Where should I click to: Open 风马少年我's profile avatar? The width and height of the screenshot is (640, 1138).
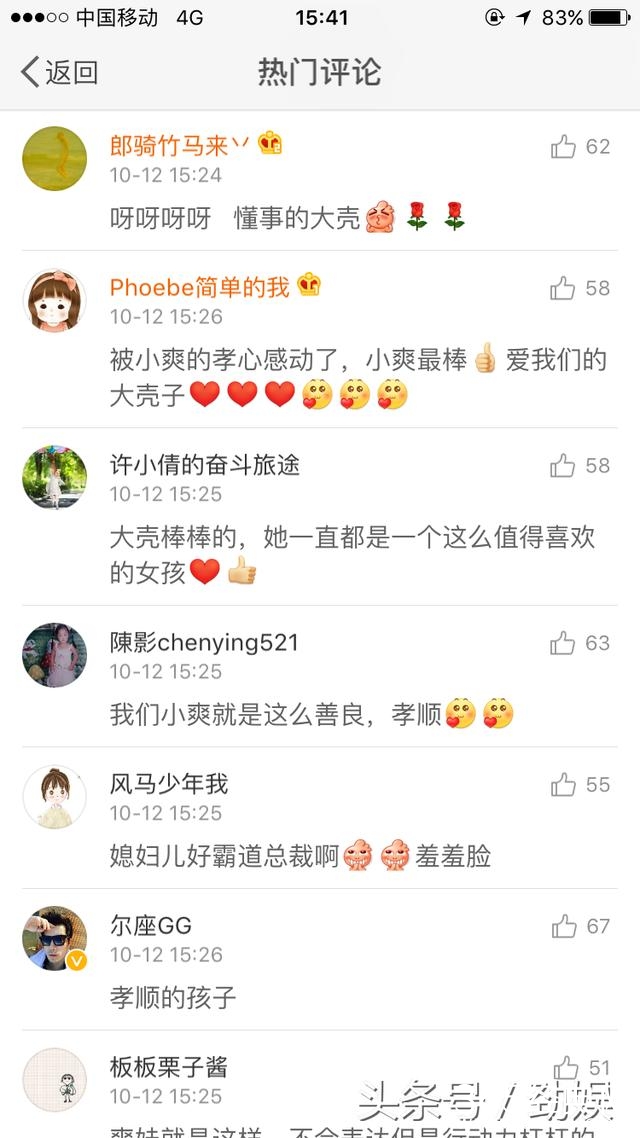[x=54, y=797]
